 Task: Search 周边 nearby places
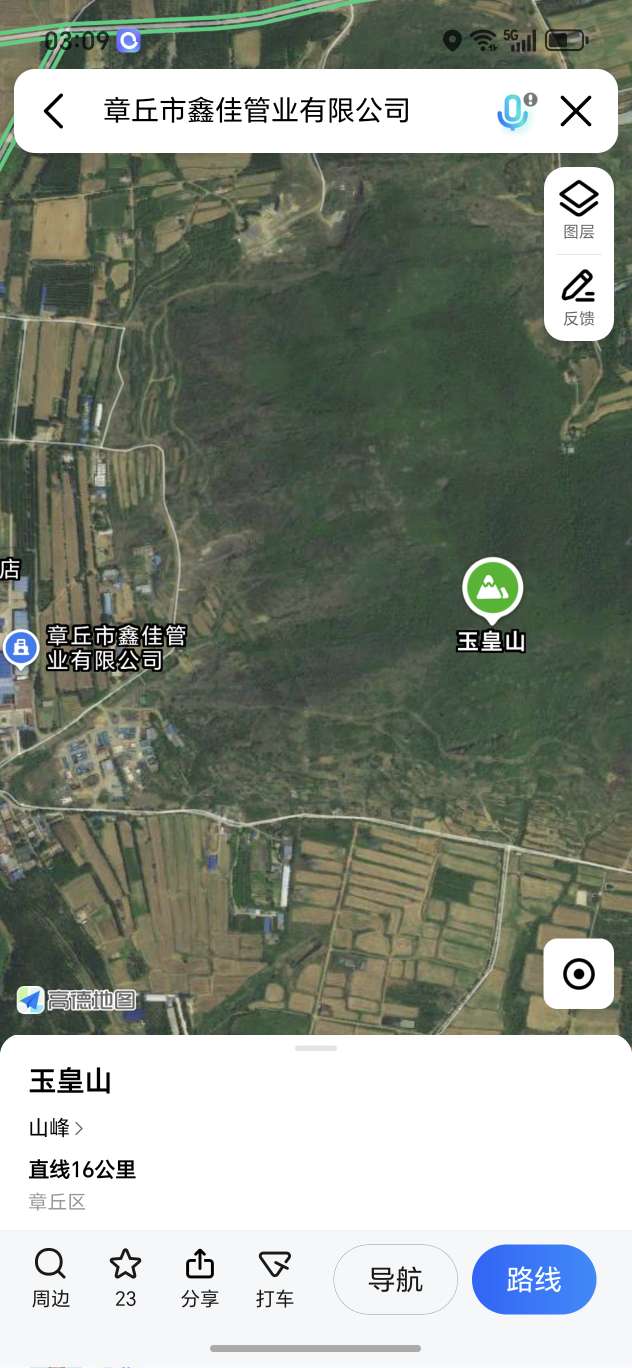click(50, 1279)
